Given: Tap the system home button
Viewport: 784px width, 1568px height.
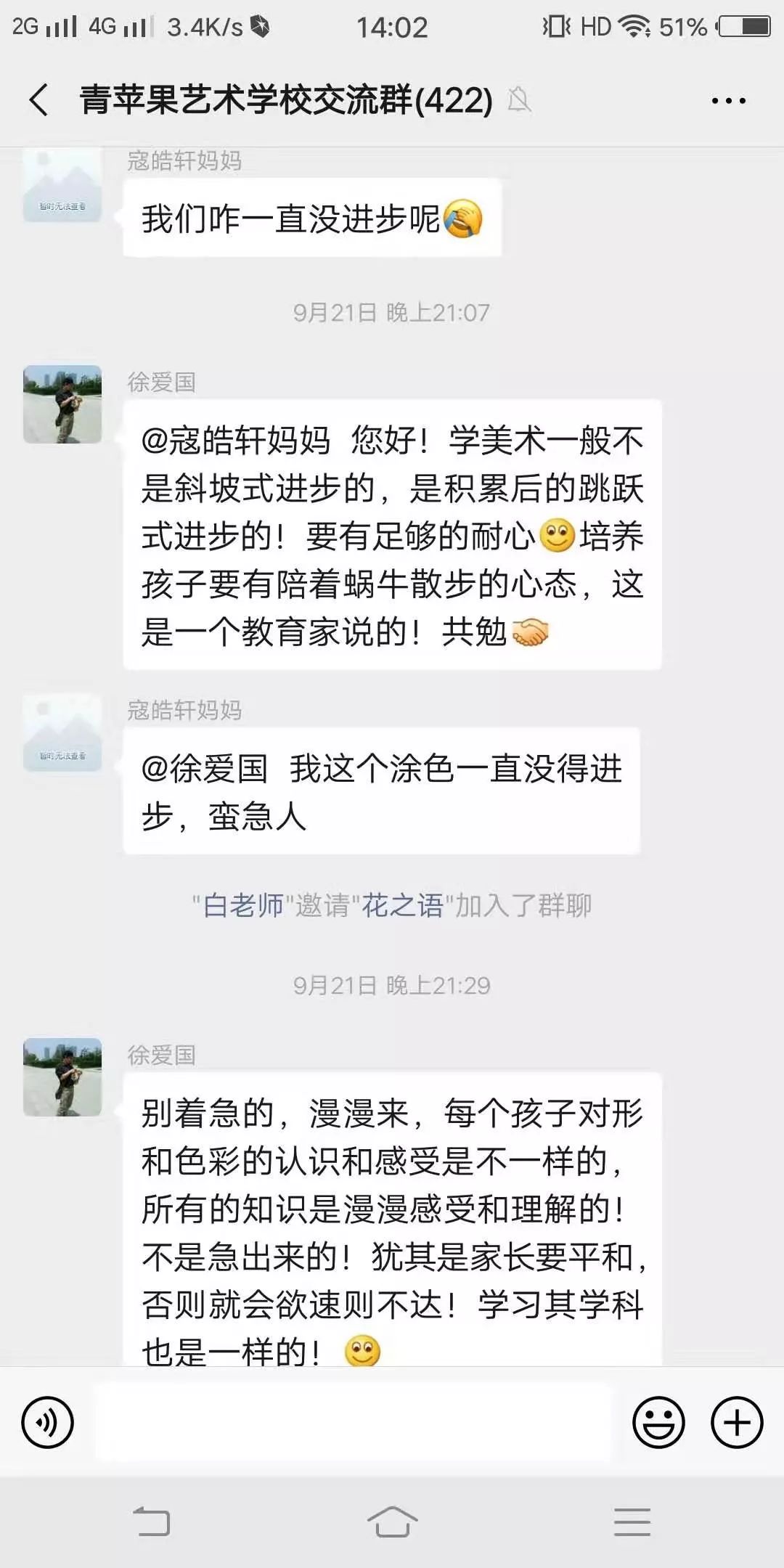Looking at the screenshot, I should pos(392,1522).
